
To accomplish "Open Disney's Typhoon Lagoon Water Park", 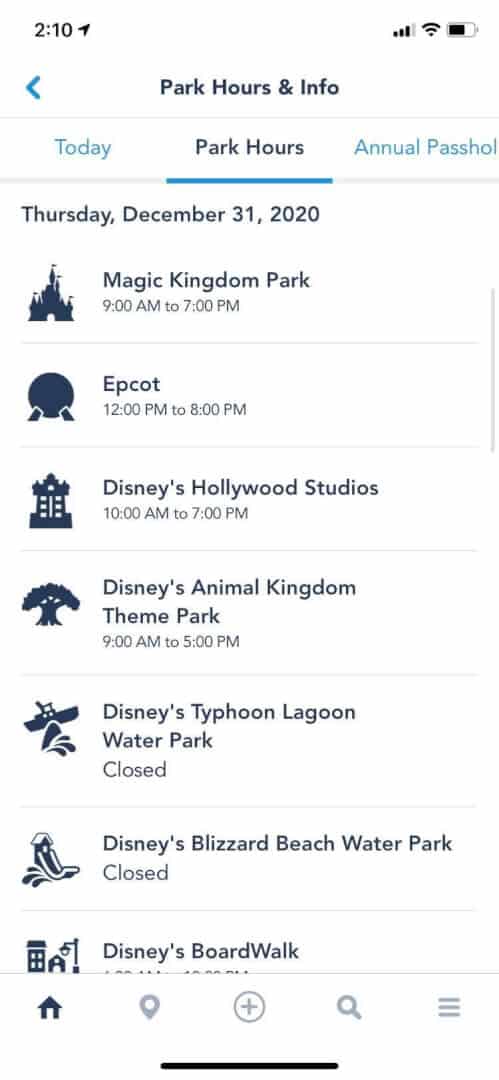I will click(x=250, y=741).
